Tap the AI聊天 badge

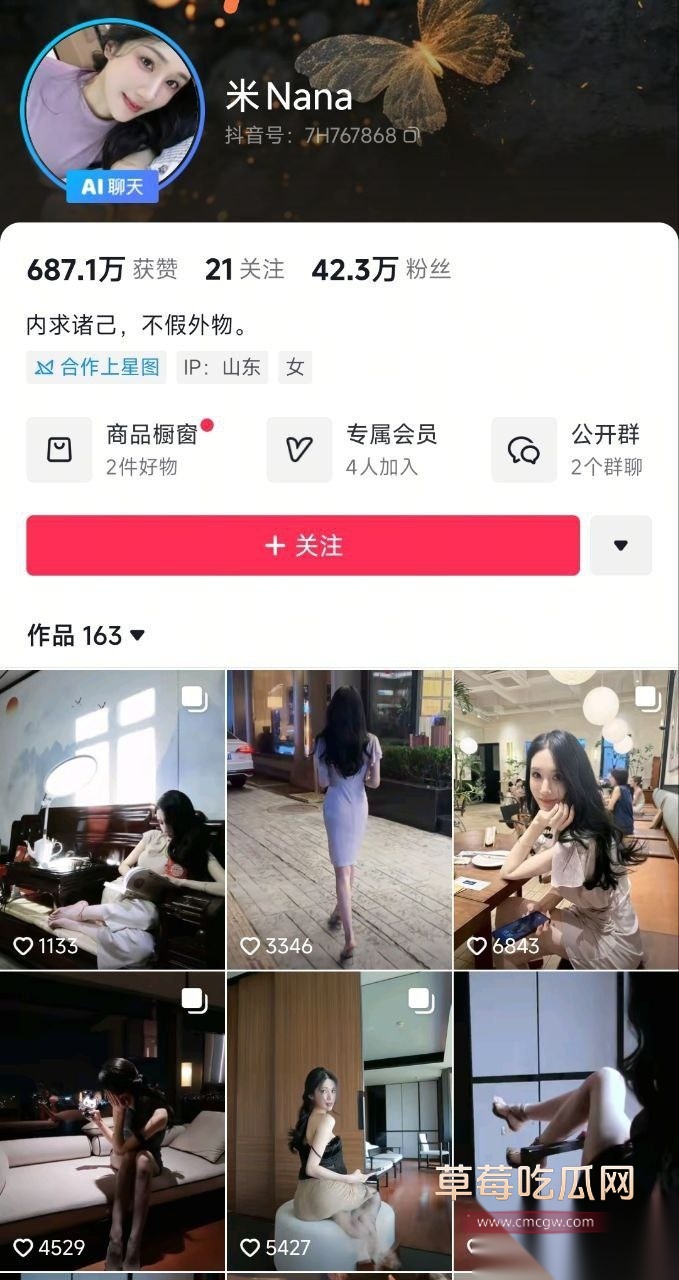click(112, 187)
